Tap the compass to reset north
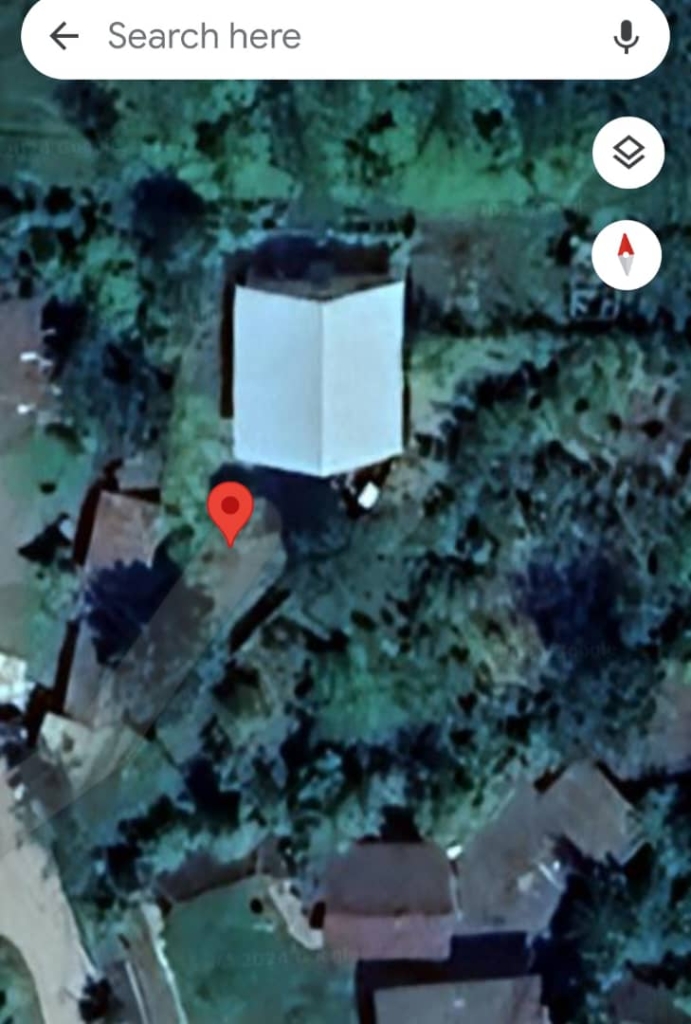This screenshot has width=691, height=1024. (626, 255)
